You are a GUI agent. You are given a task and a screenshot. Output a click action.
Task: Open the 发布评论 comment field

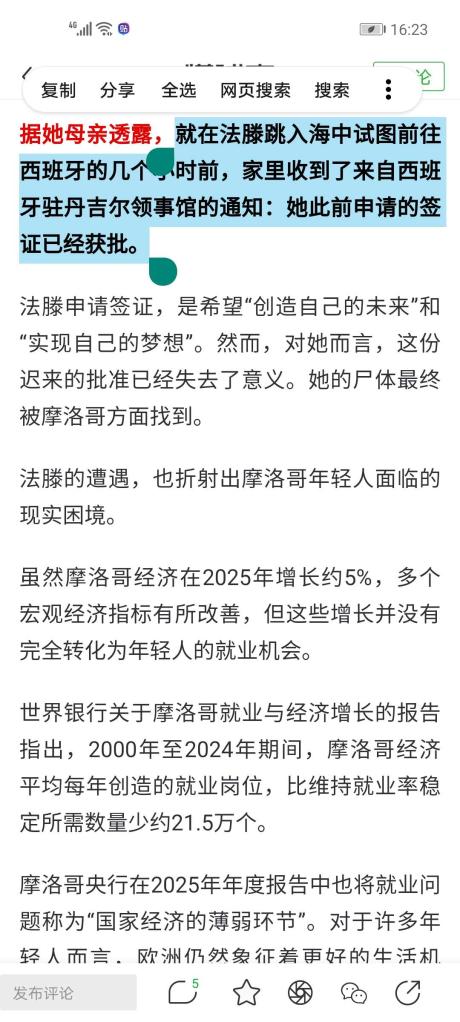point(68,993)
